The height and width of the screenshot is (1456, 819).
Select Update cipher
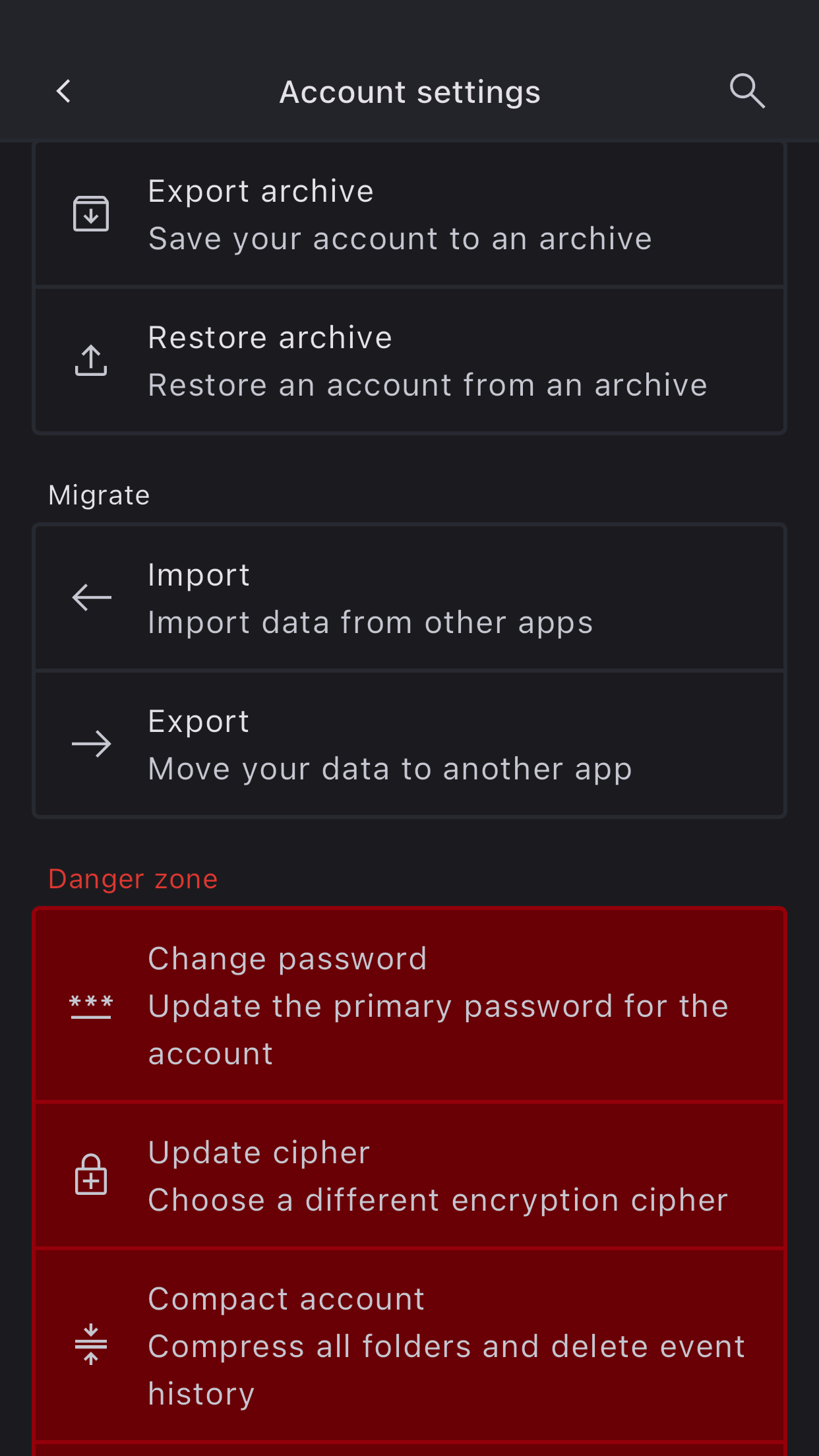pos(409,1176)
